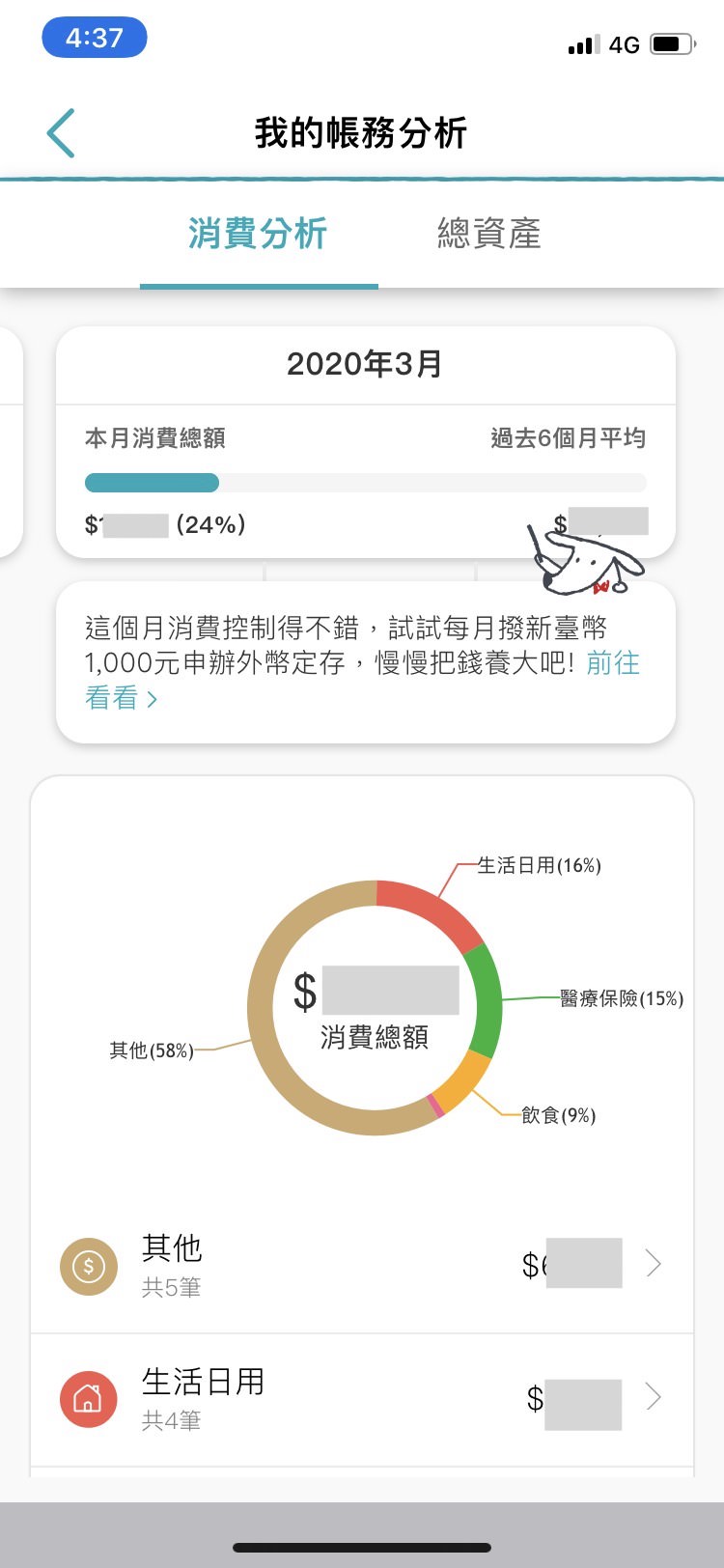
Task: Open the 生活日用 spending category row
Action: (x=362, y=1397)
